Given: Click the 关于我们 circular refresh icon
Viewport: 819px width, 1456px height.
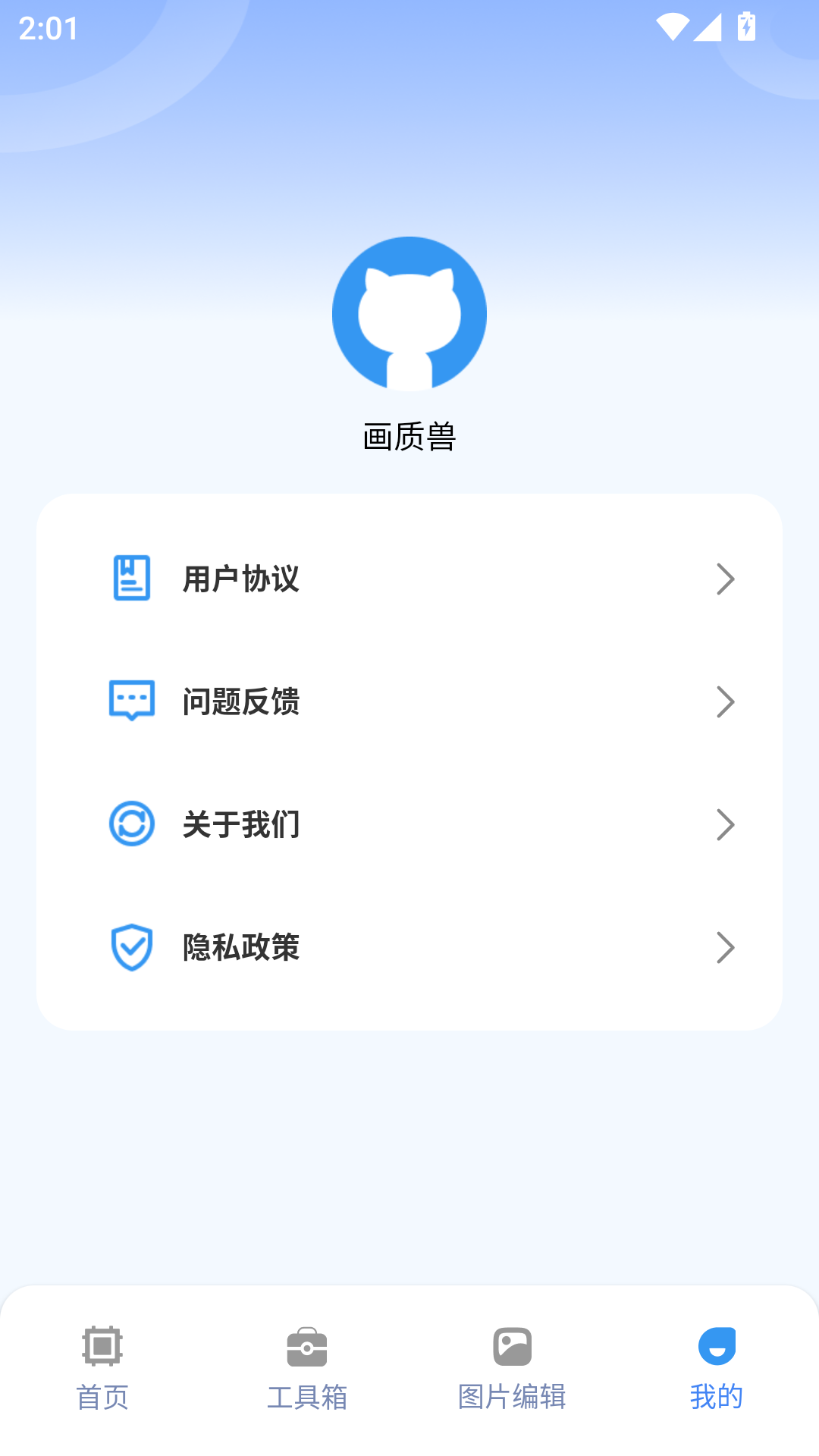Looking at the screenshot, I should click(132, 824).
